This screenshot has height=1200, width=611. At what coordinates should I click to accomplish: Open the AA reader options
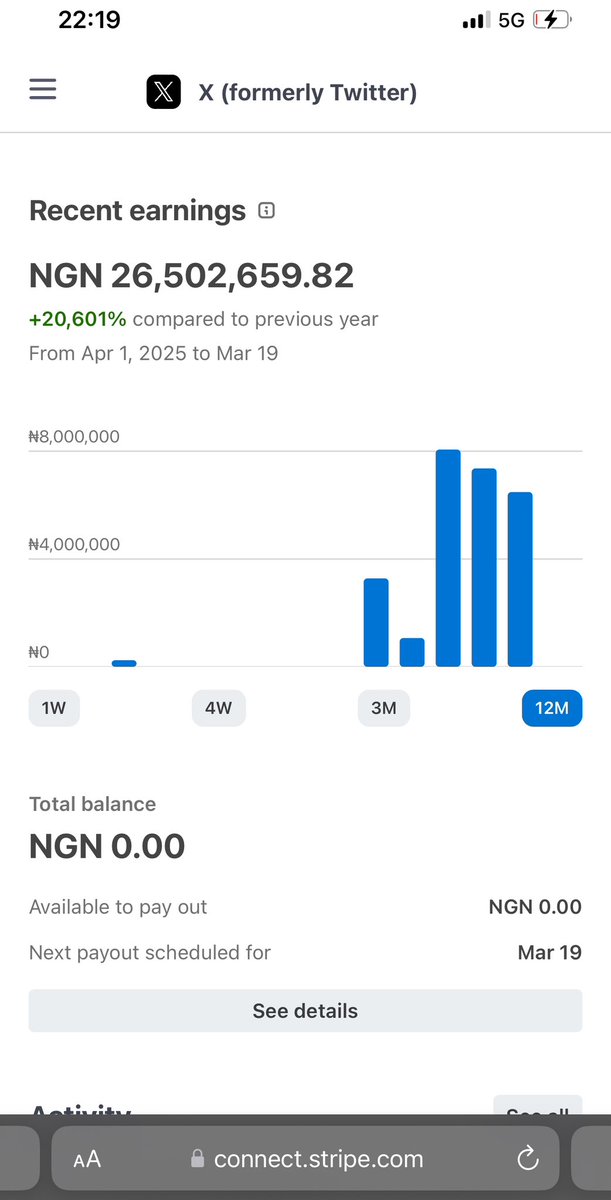coord(87,1160)
